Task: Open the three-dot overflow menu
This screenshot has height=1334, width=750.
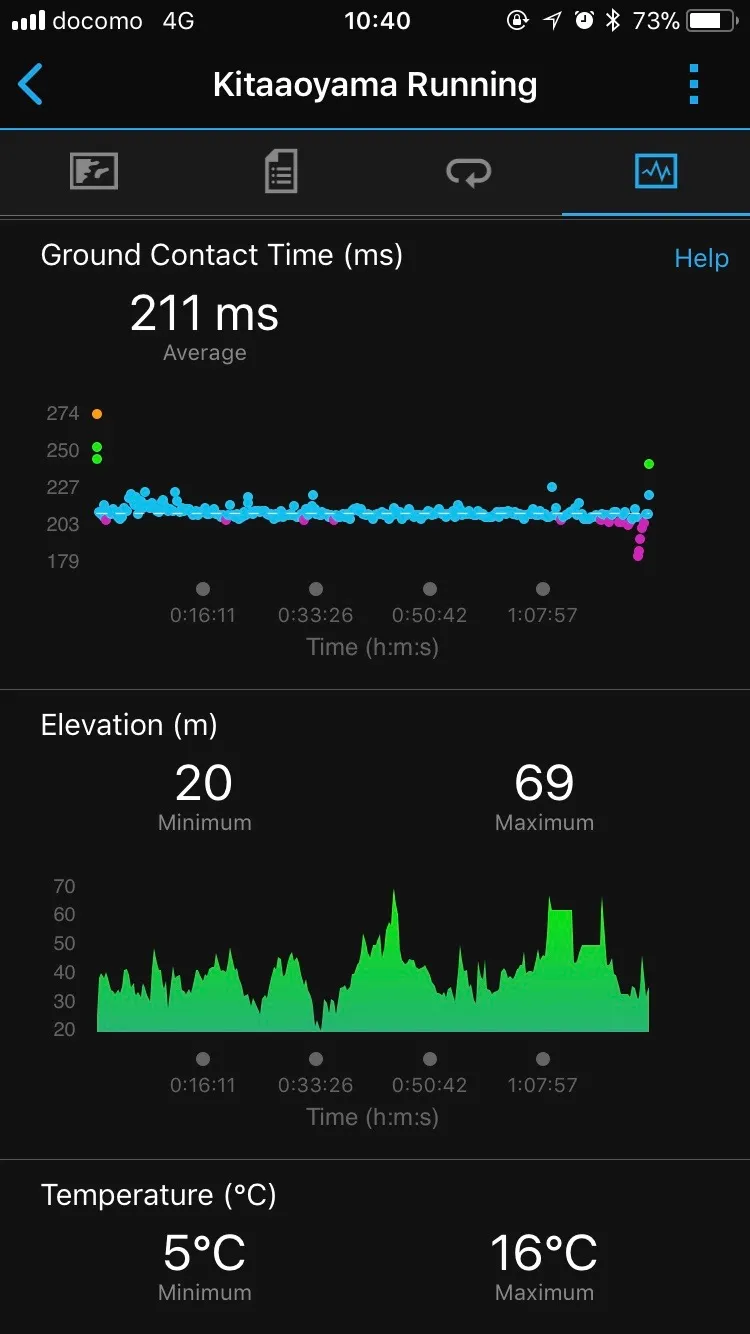Action: [694, 85]
